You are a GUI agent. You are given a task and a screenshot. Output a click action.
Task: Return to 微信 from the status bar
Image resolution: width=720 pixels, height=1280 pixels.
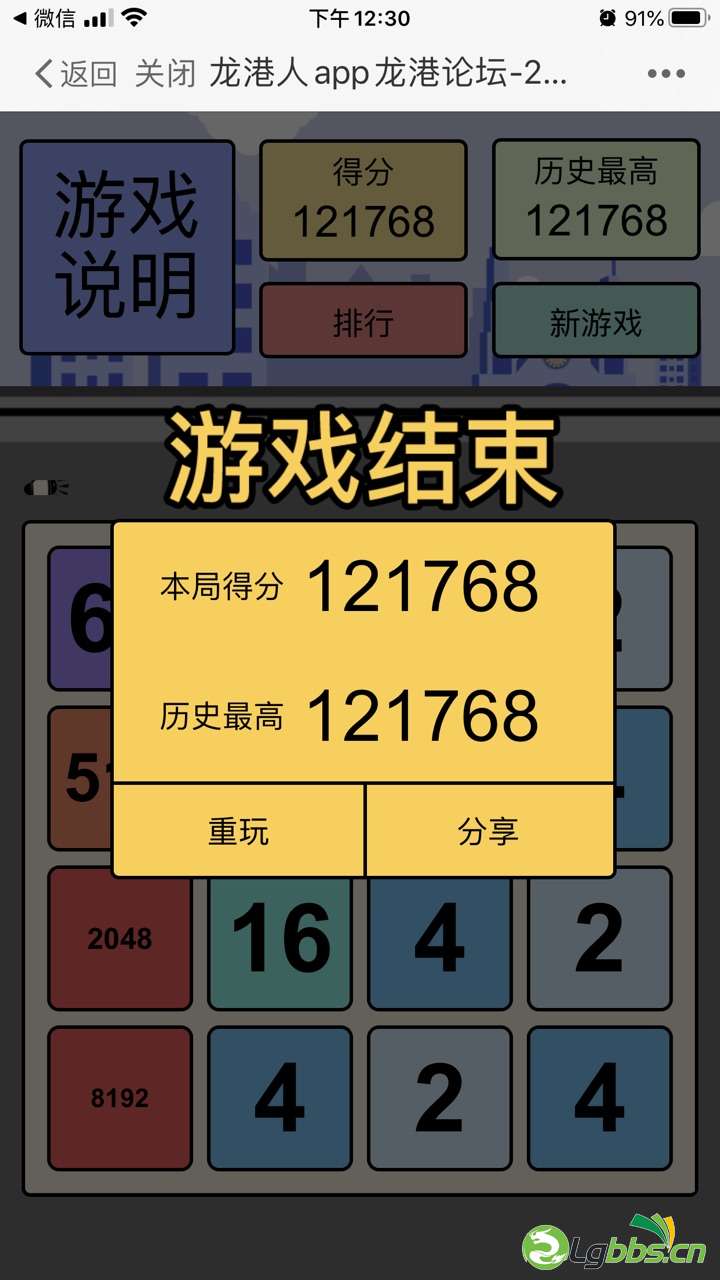pos(46,18)
